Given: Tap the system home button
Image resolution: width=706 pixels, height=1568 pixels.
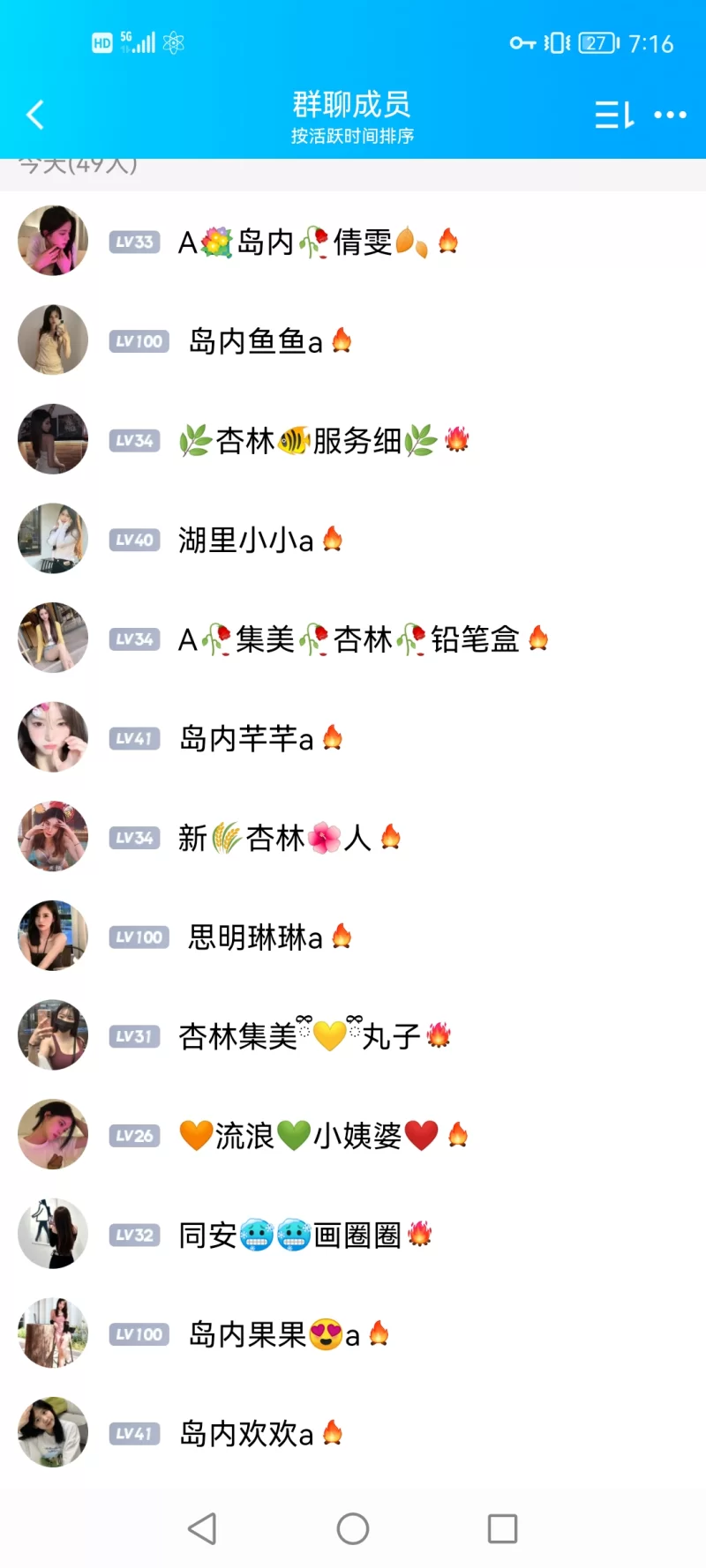Looking at the screenshot, I should [353, 1528].
